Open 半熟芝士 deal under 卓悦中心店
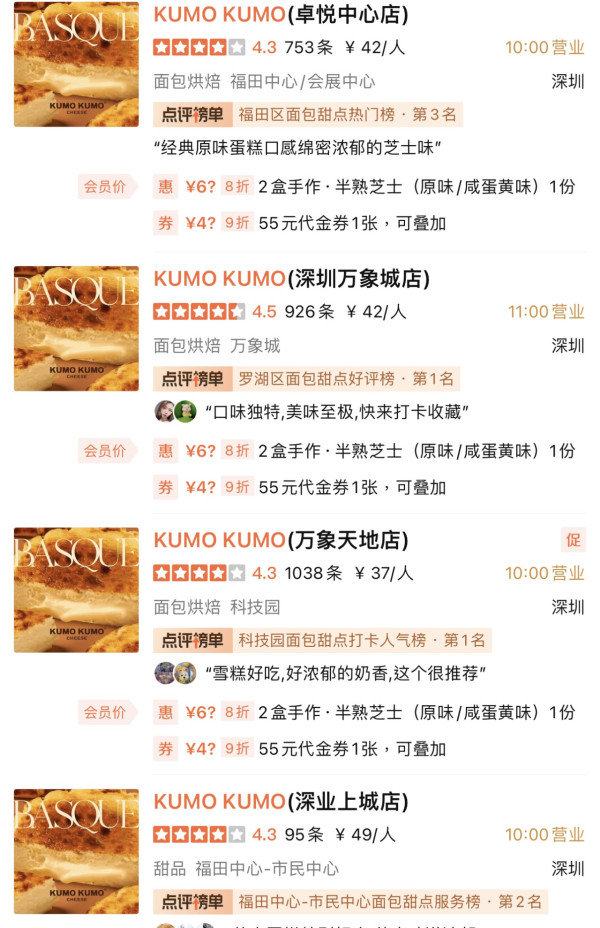Screen dimensions: 600x928 (x=415, y=186)
